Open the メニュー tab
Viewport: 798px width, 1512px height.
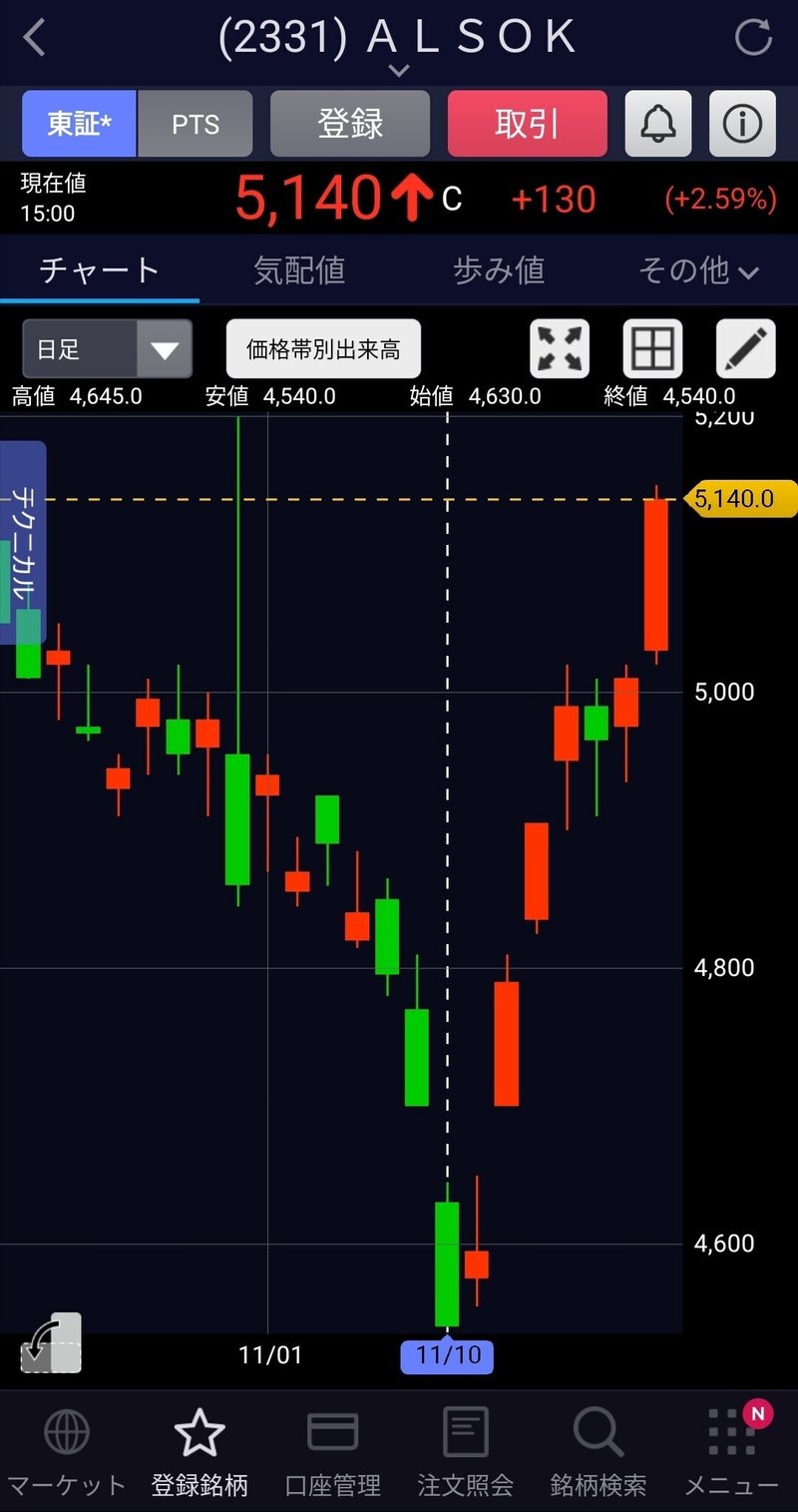click(731, 1452)
